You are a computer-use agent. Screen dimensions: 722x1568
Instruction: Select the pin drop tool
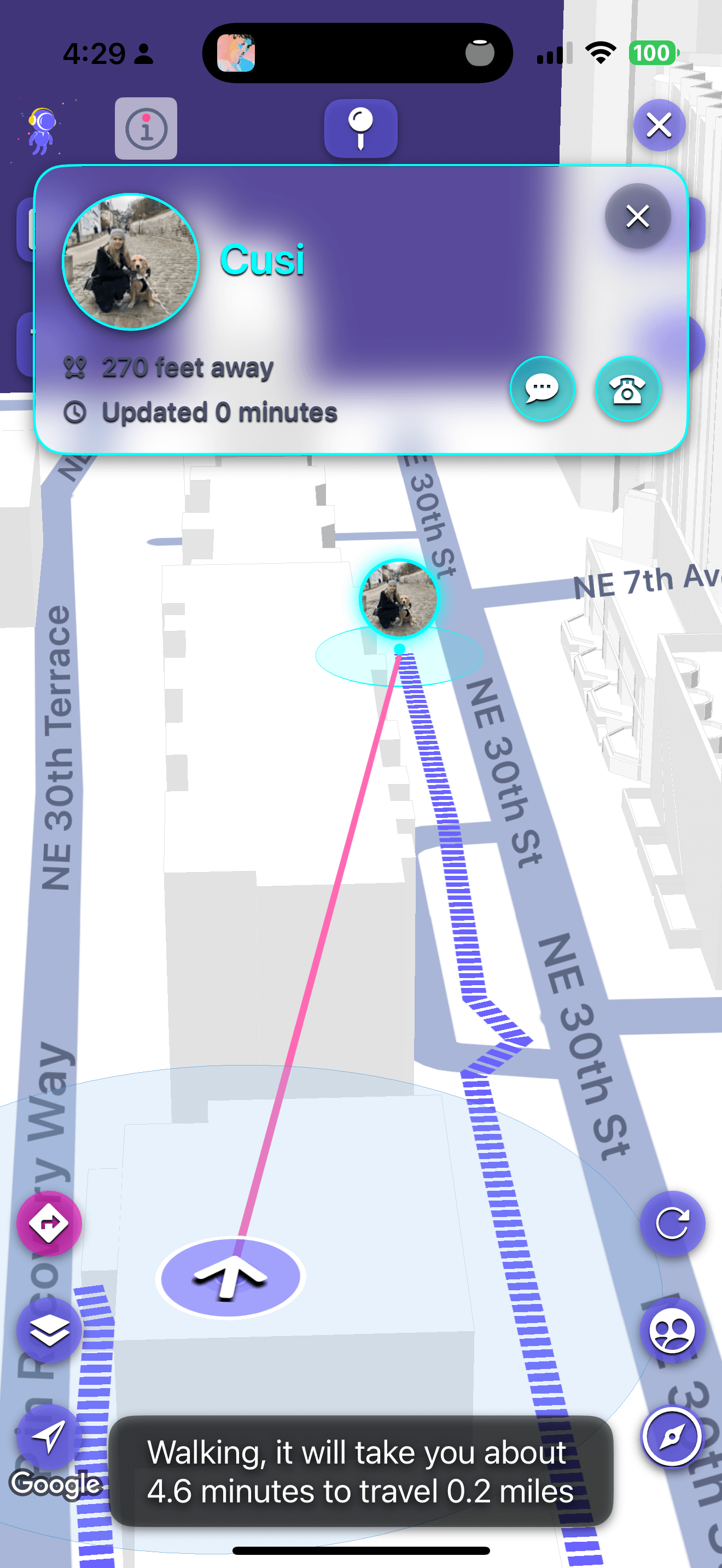pos(362,128)
